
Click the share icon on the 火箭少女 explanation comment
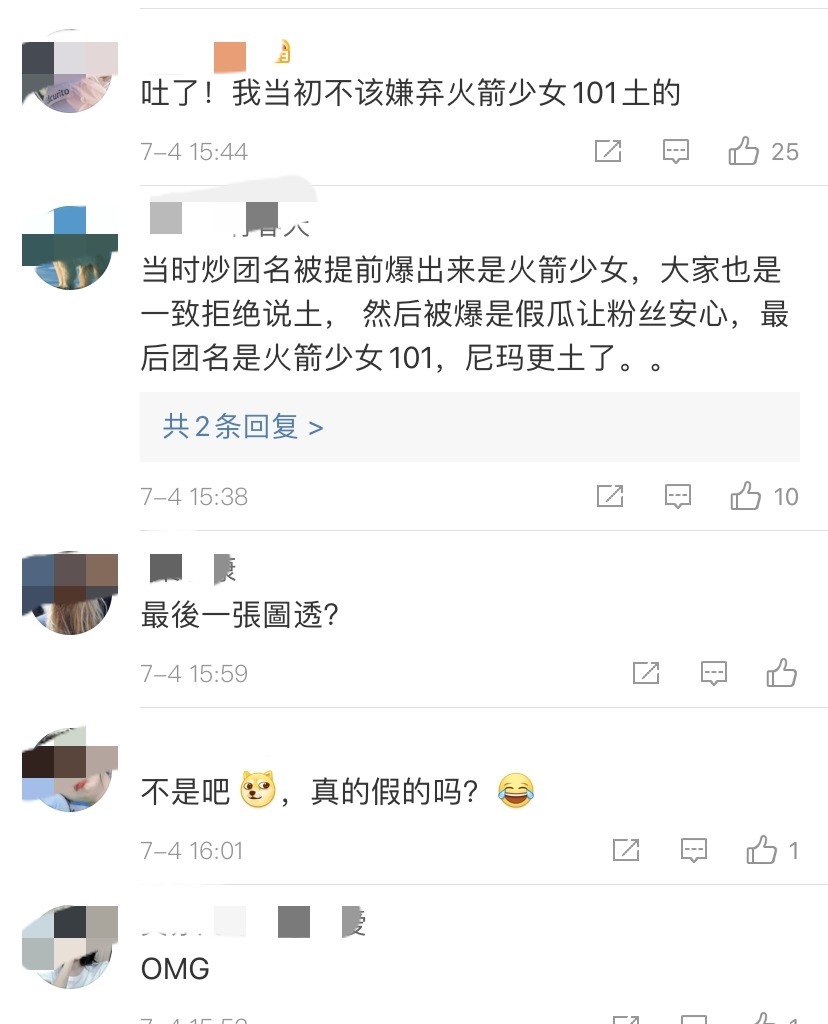[x=609, y=496]
